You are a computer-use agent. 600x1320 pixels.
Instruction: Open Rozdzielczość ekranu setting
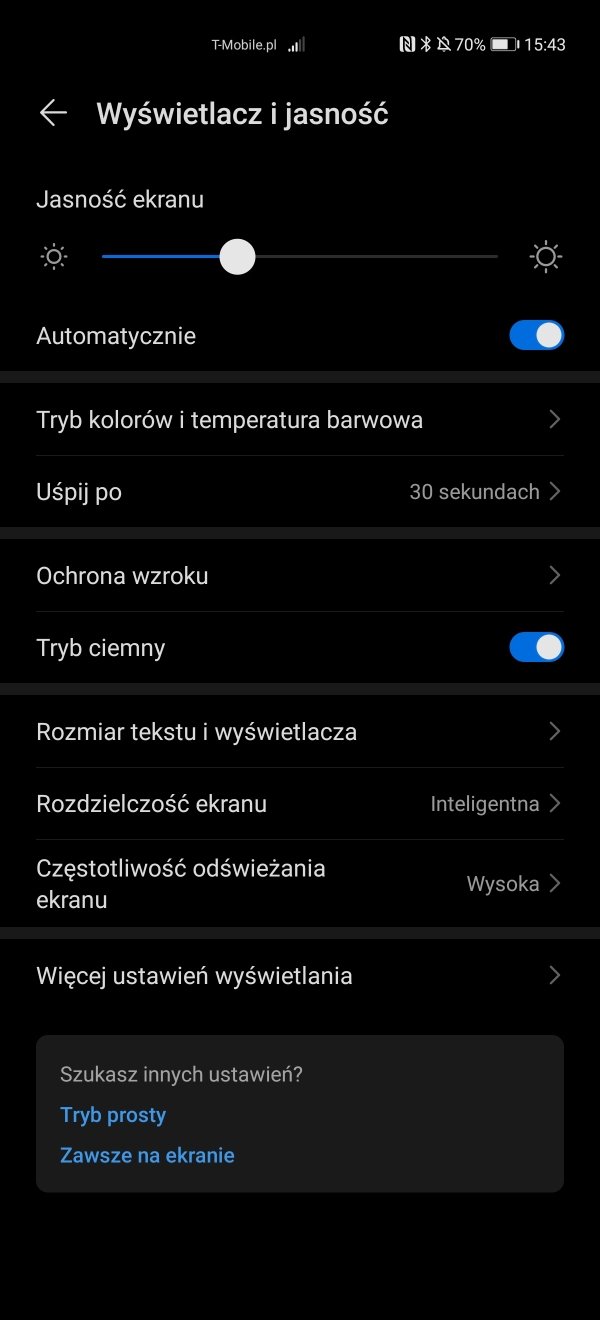click(x=300, y=804)
